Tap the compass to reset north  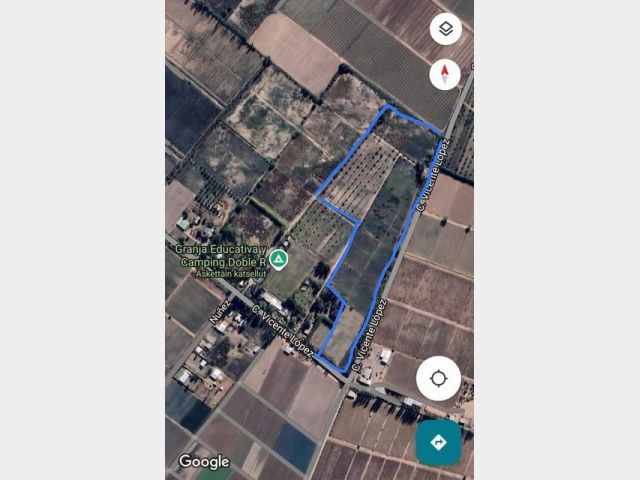click(x=445, y=73)
